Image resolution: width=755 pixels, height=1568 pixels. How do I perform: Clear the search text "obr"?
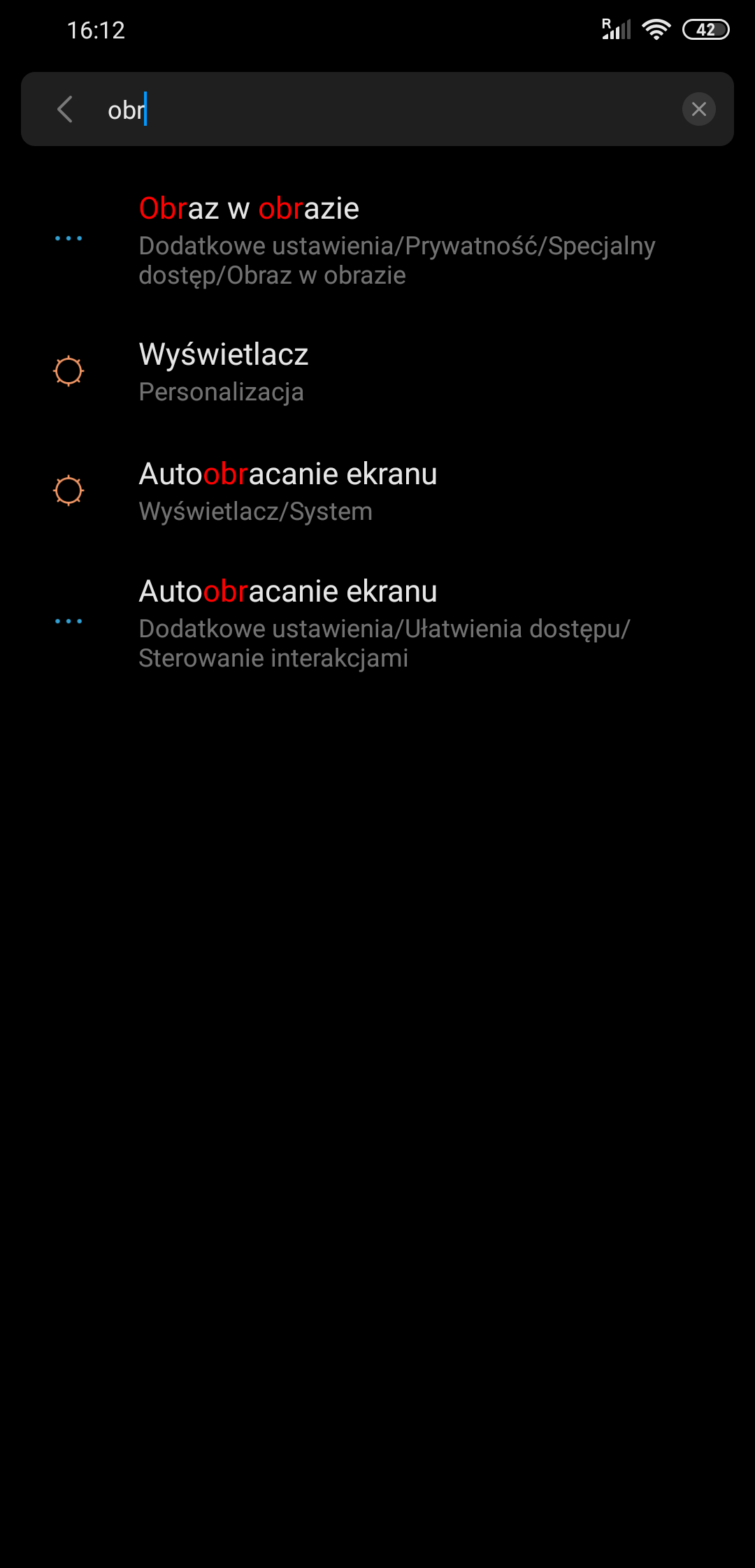tap(698, 109)
